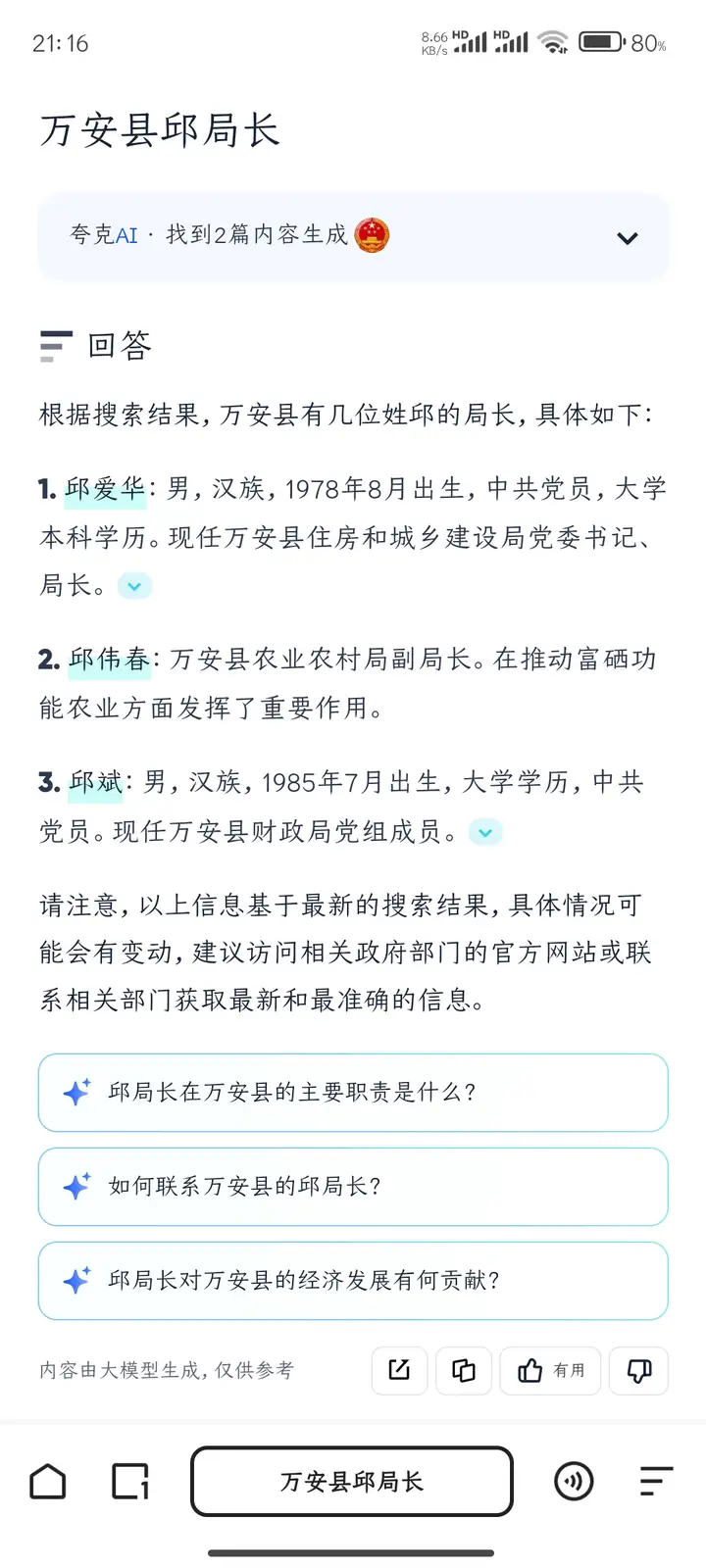
Task: Expand details after 邱爱华's entry
Action: tap(134, 586)
